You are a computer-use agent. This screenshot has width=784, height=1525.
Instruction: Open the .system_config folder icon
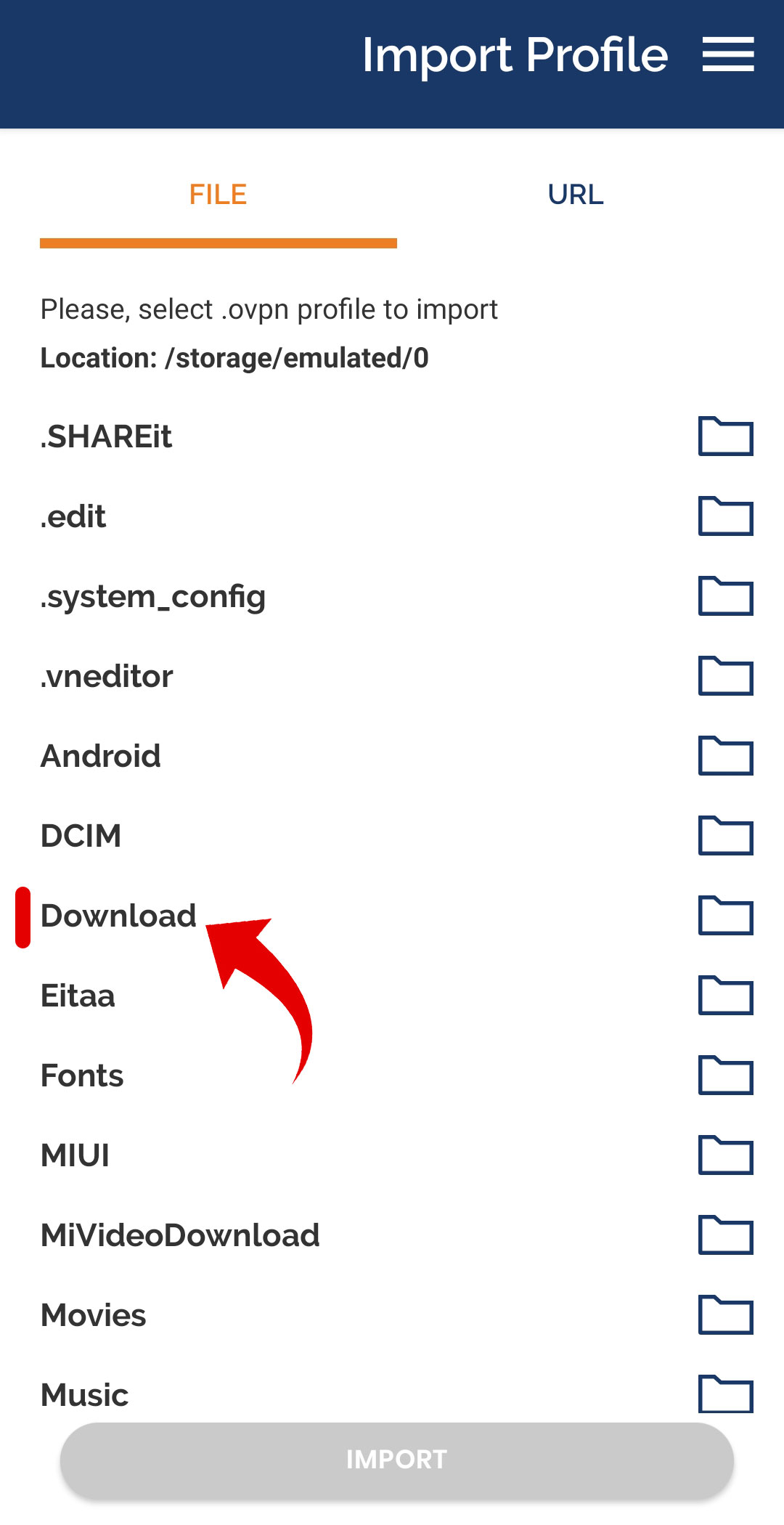pos(724,596)
